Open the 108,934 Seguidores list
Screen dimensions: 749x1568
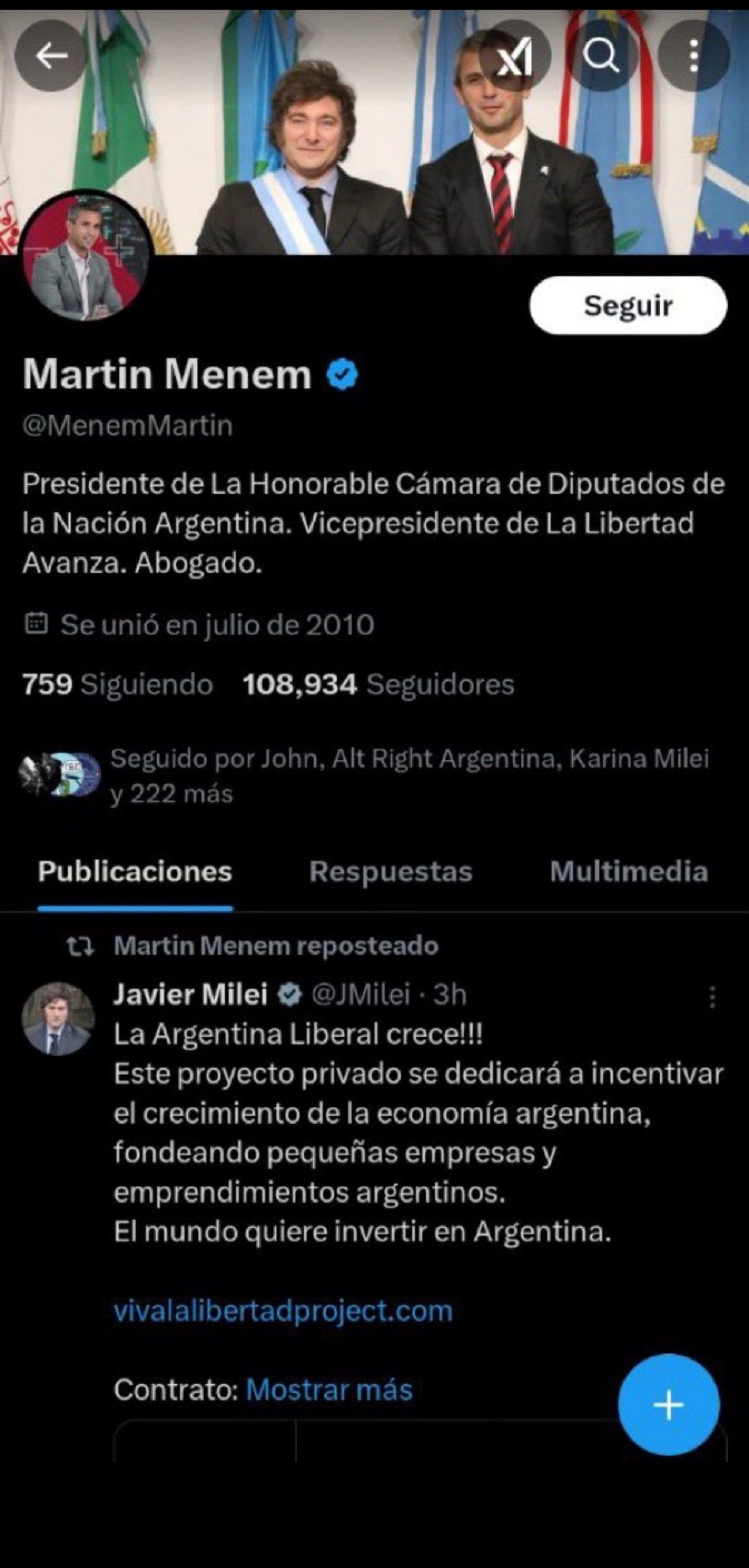379,684
